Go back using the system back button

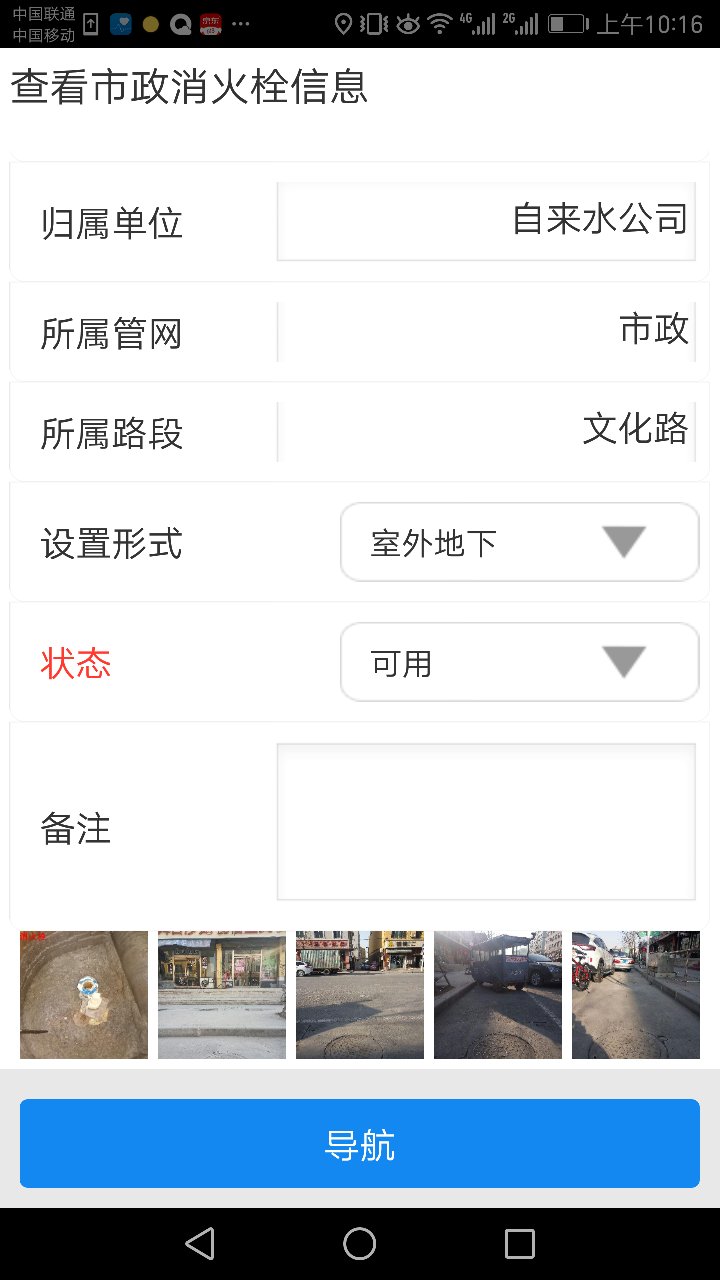tap(200, 1244)
